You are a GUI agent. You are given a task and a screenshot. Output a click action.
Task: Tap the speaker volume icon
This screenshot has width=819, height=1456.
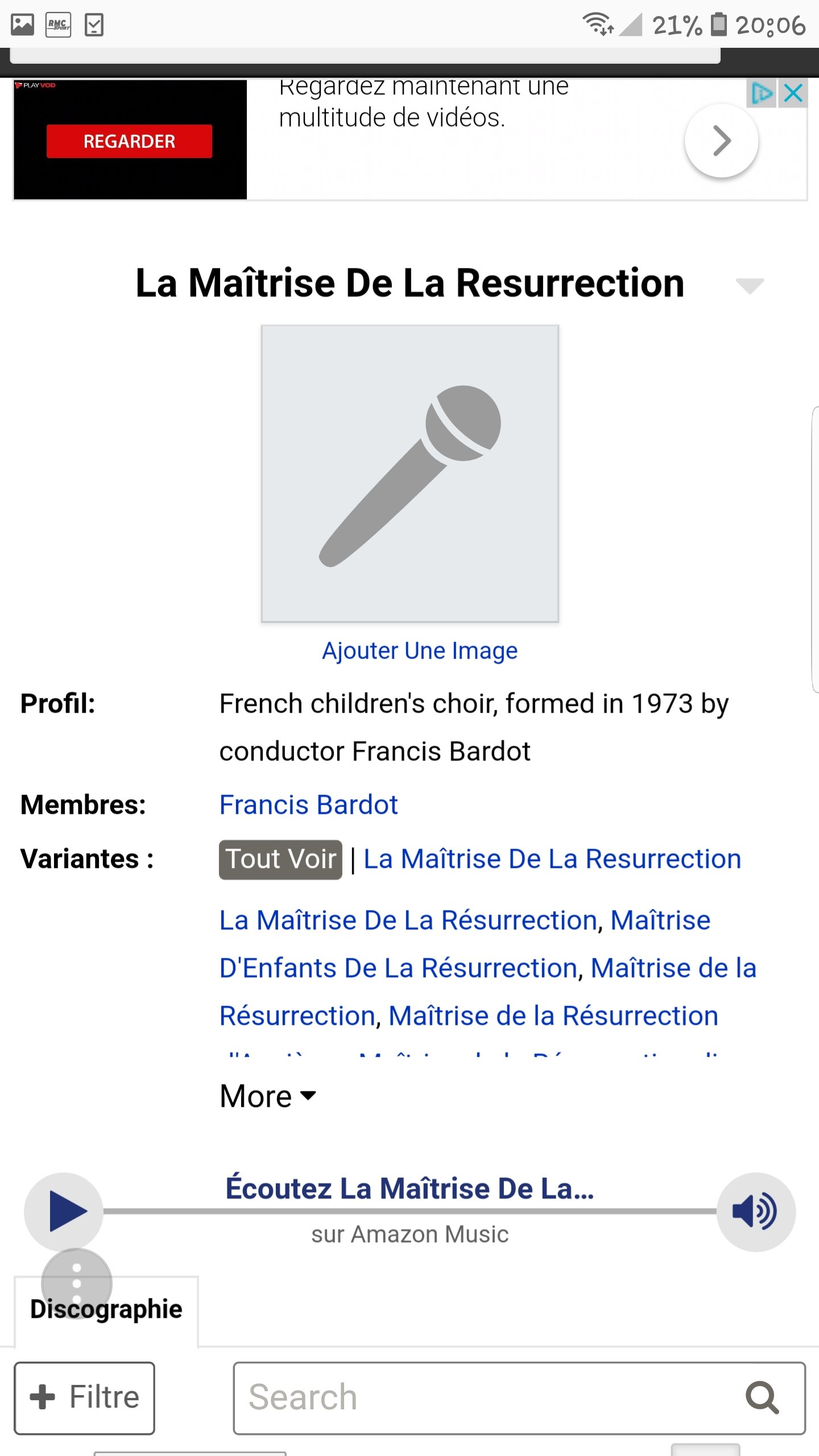[x=755, y=1211]
